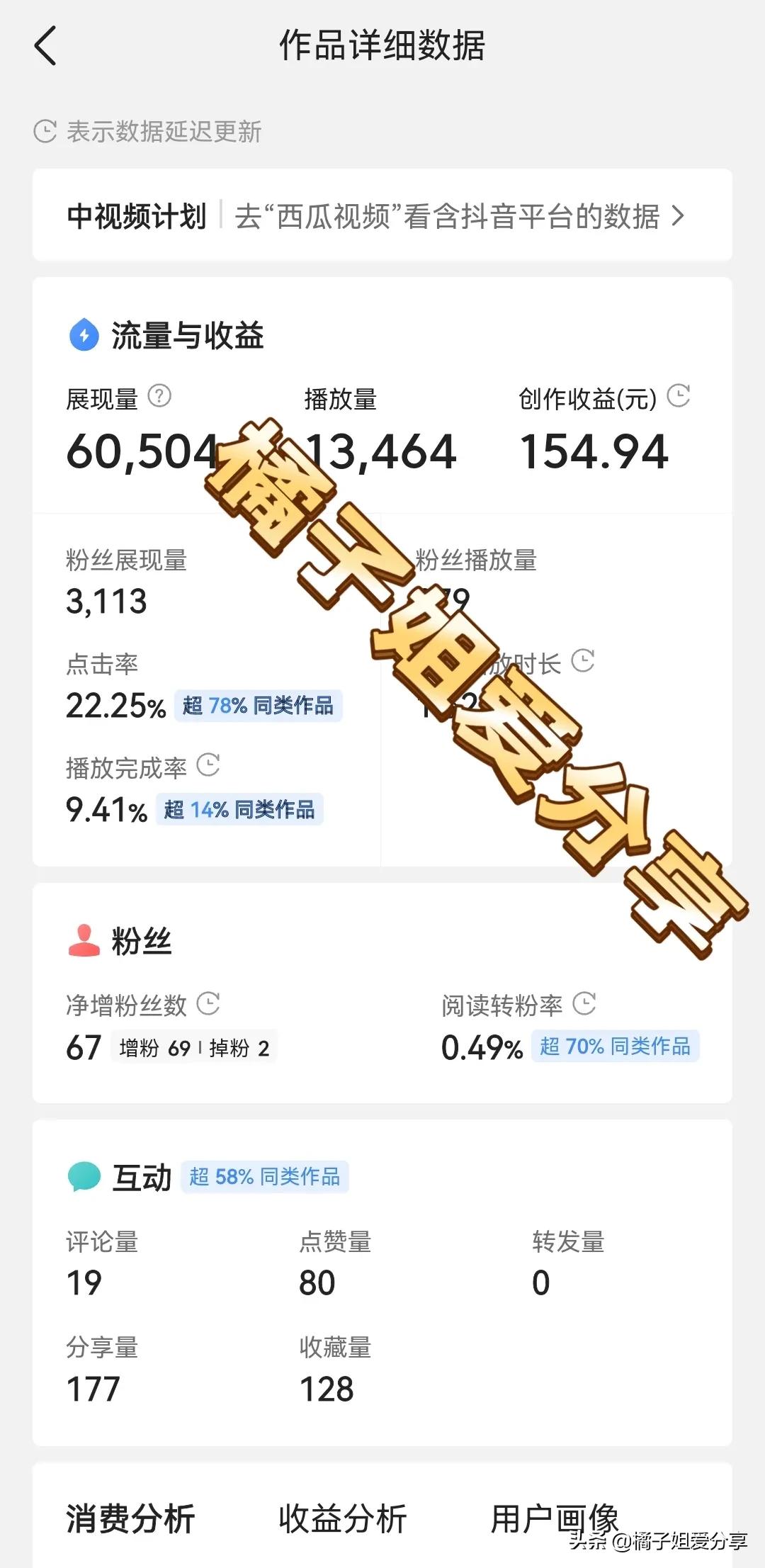Image resolution: width=765 pixels, height=1568 pixels.
Task: Tap the 流量与收益 lightning icon
Action: click(x=83, y=335)
